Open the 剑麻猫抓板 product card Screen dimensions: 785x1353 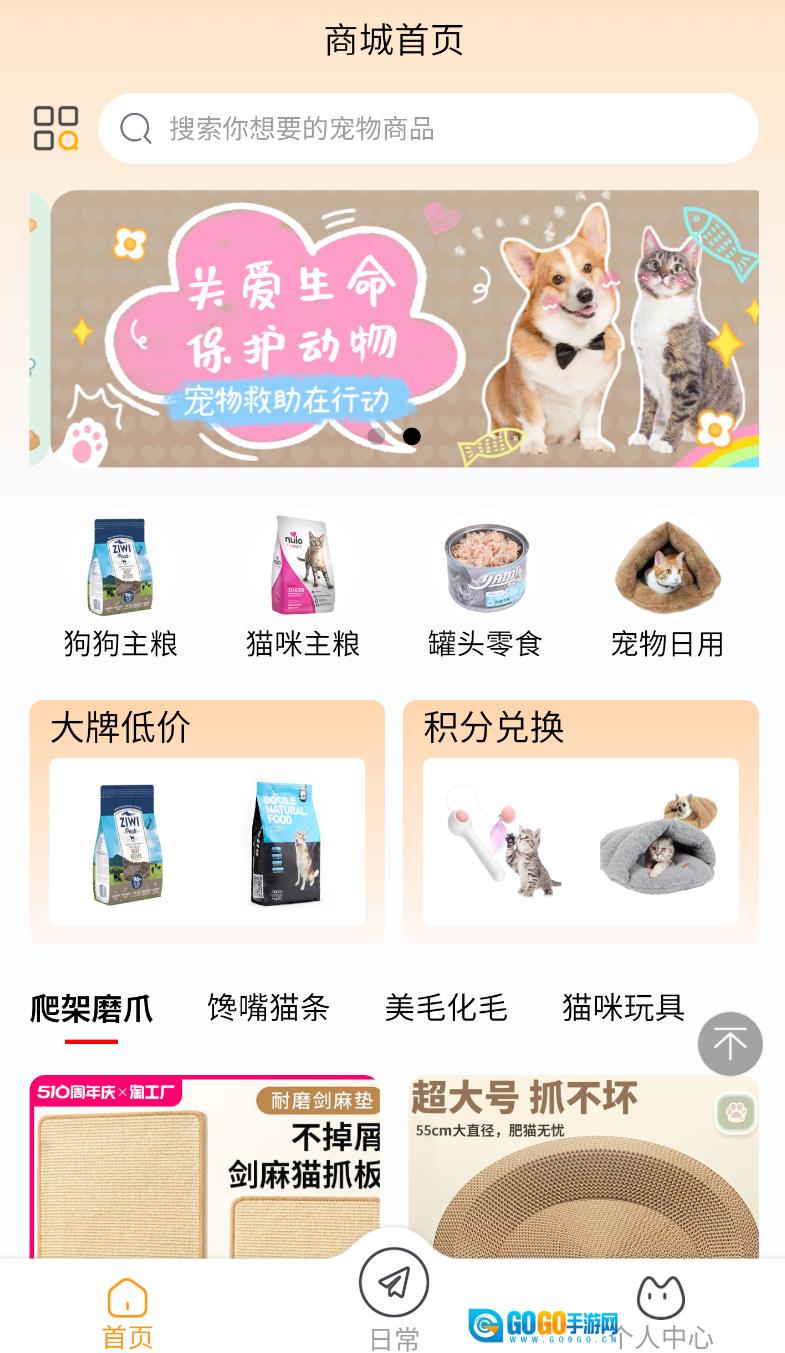(x=205, y=1166)
